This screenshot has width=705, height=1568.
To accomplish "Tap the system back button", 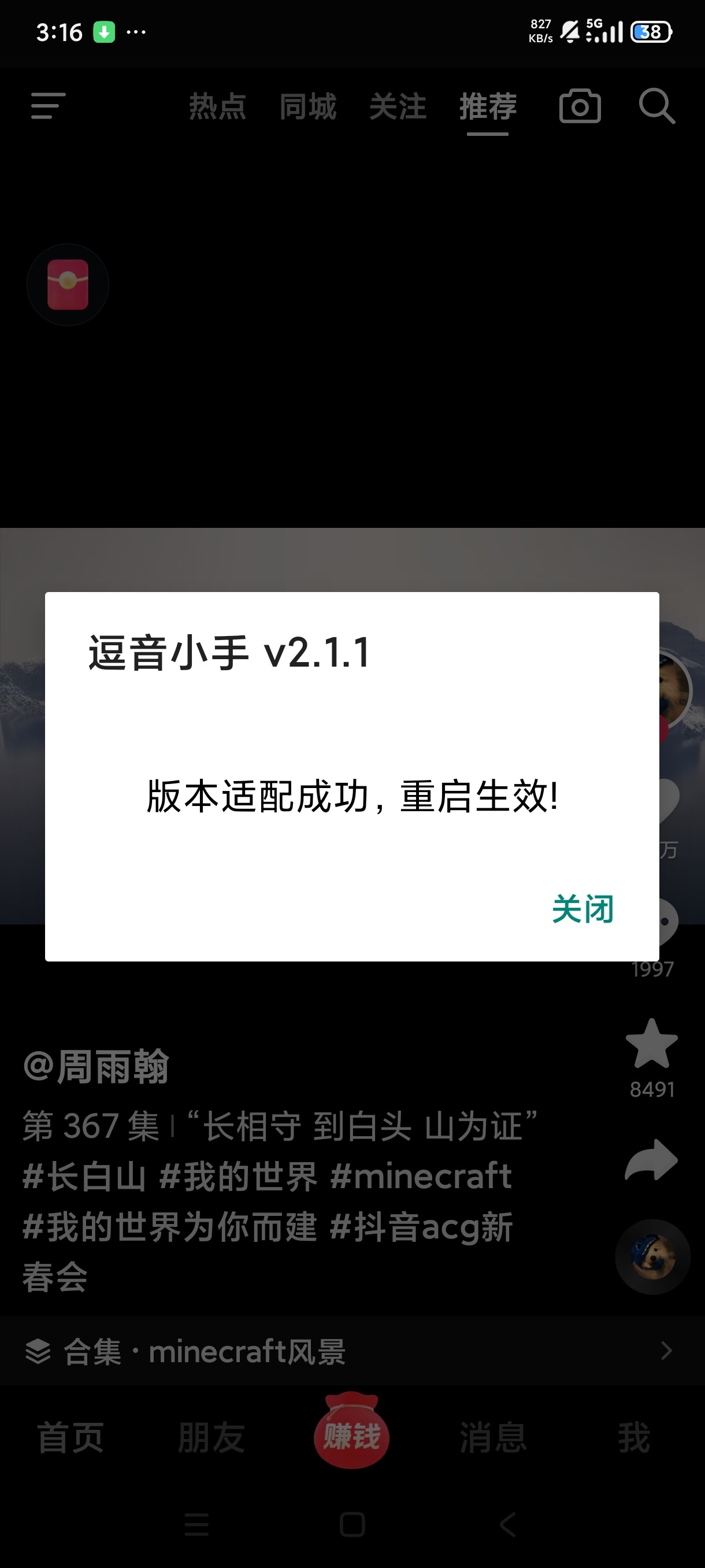I will (x=508, y=1525).
